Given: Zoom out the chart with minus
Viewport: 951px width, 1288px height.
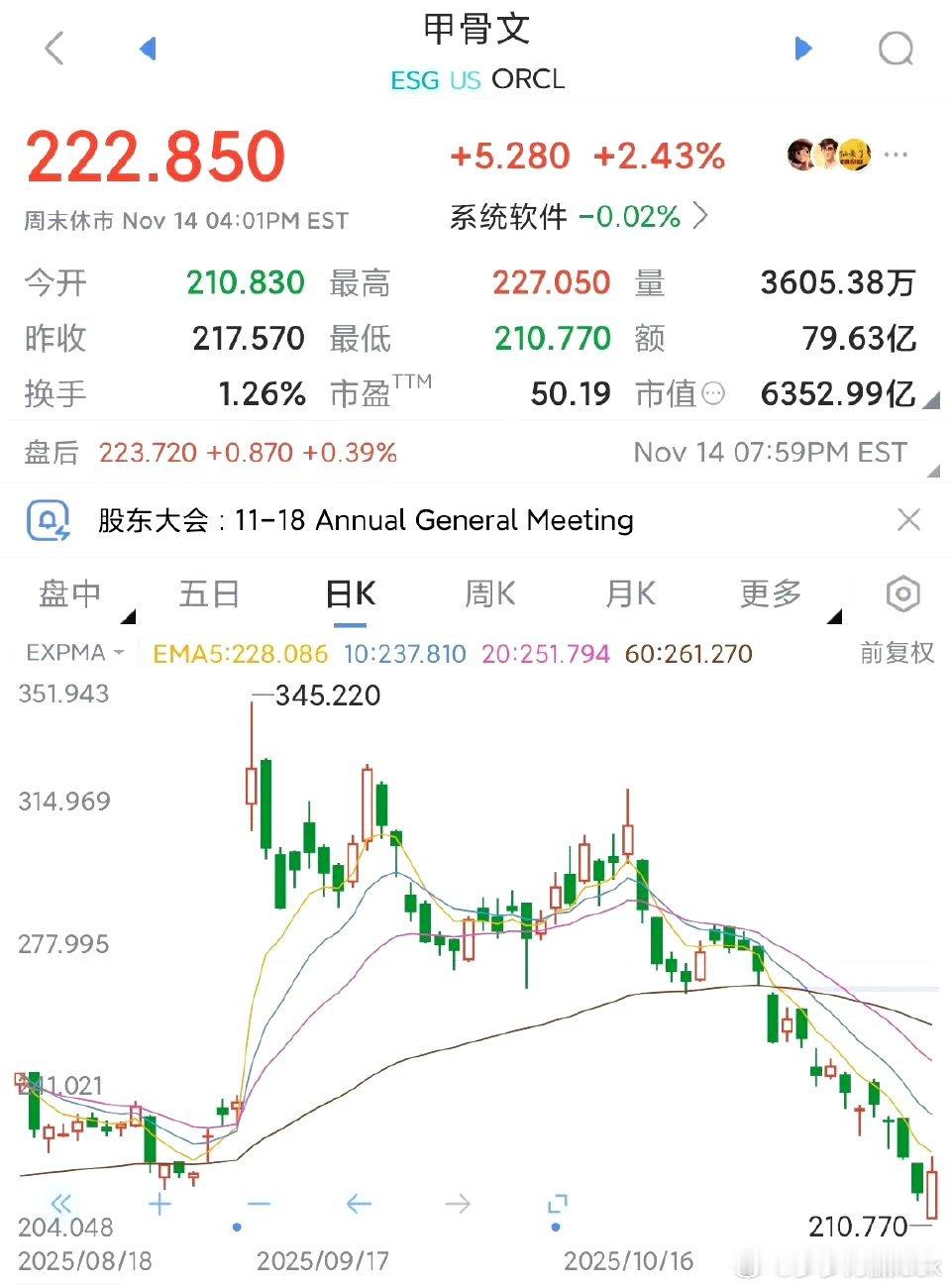Looking at the screenshot, I should point(259,1204).
